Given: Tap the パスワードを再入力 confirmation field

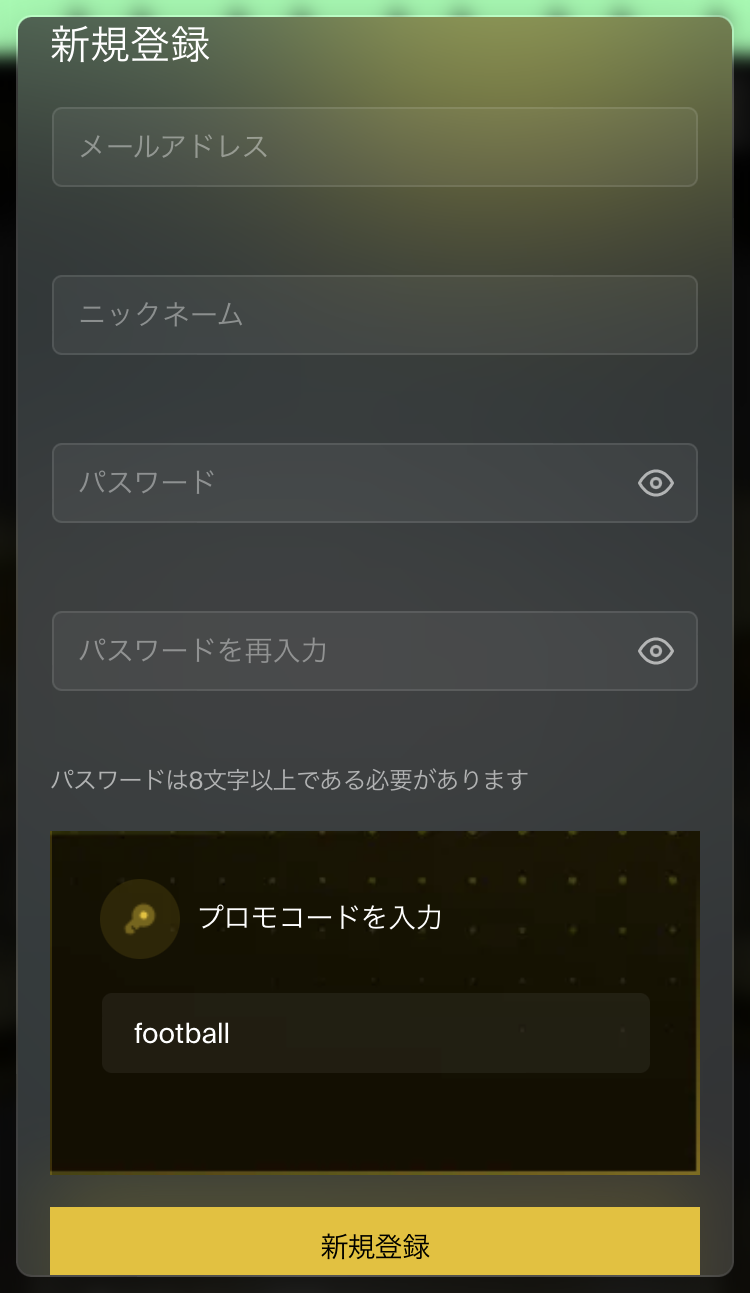Looking at the screenshot, I should [340, 651].
